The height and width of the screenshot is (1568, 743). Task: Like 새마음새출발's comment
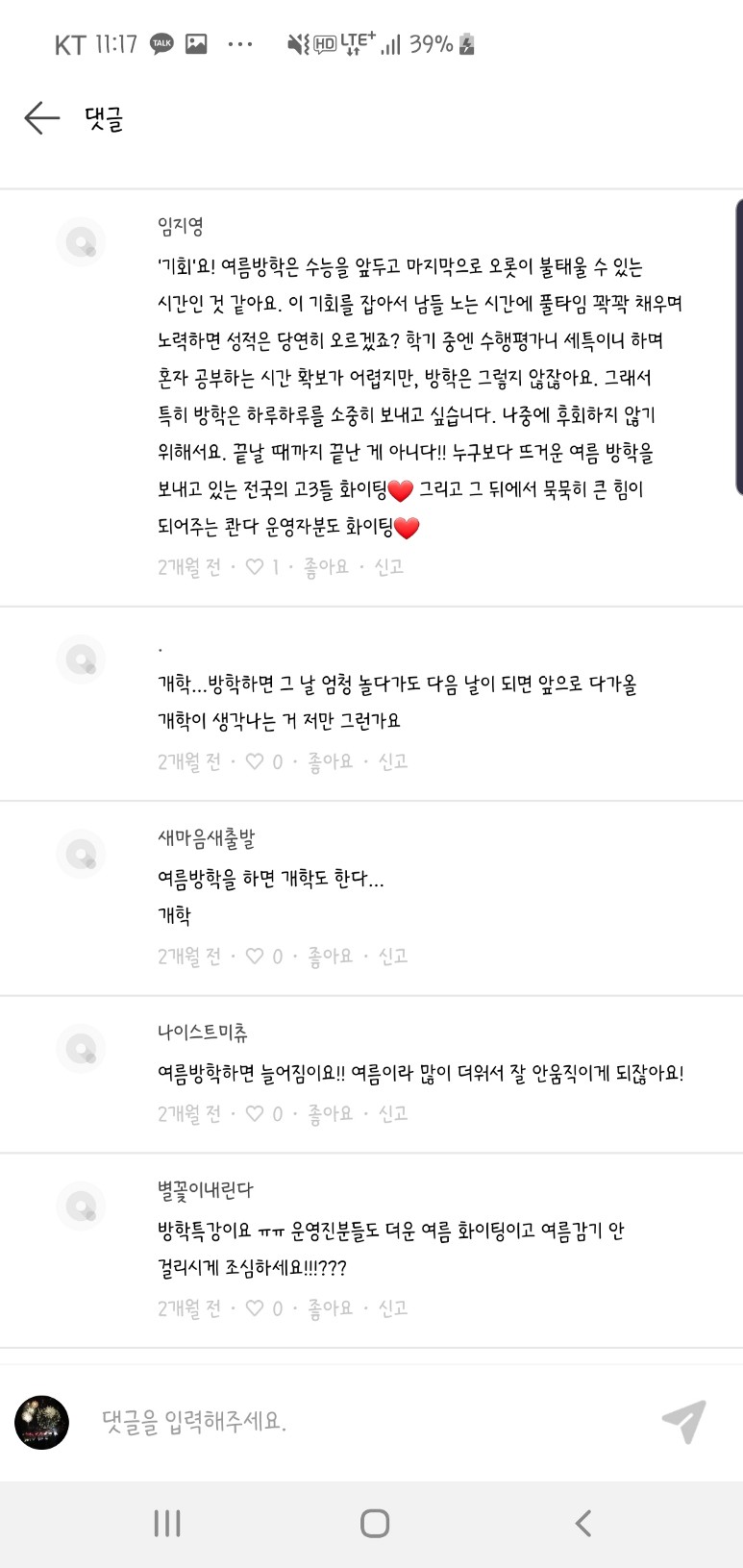329,957
